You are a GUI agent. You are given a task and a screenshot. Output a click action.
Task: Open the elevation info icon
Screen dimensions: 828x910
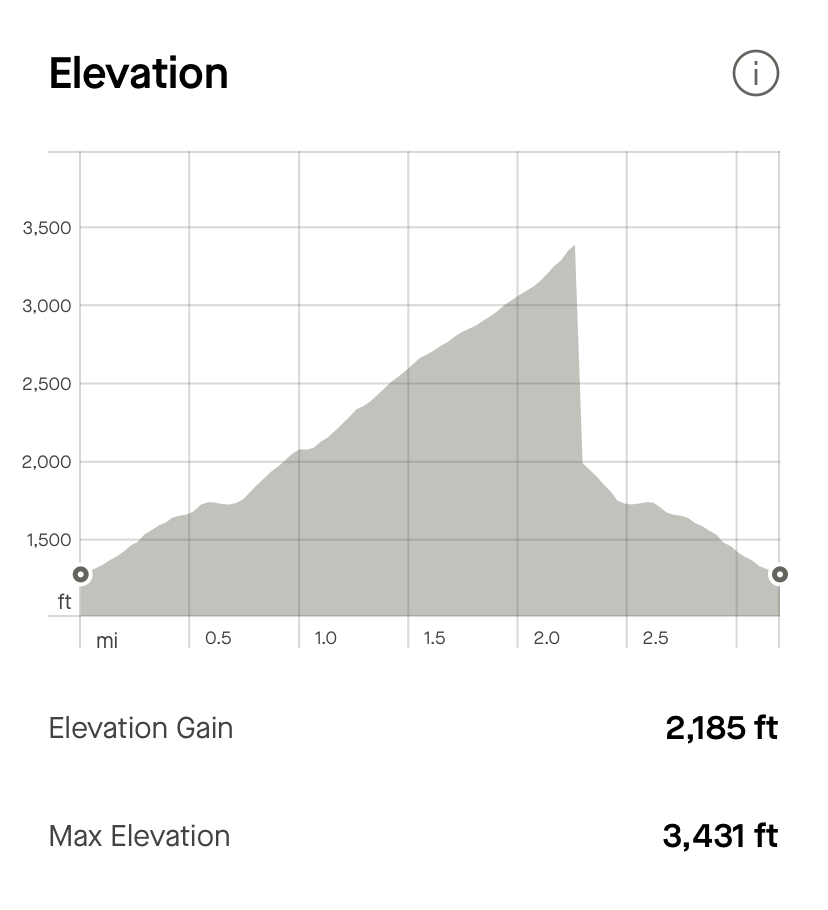pyautogui.click(x=755, y=73)
